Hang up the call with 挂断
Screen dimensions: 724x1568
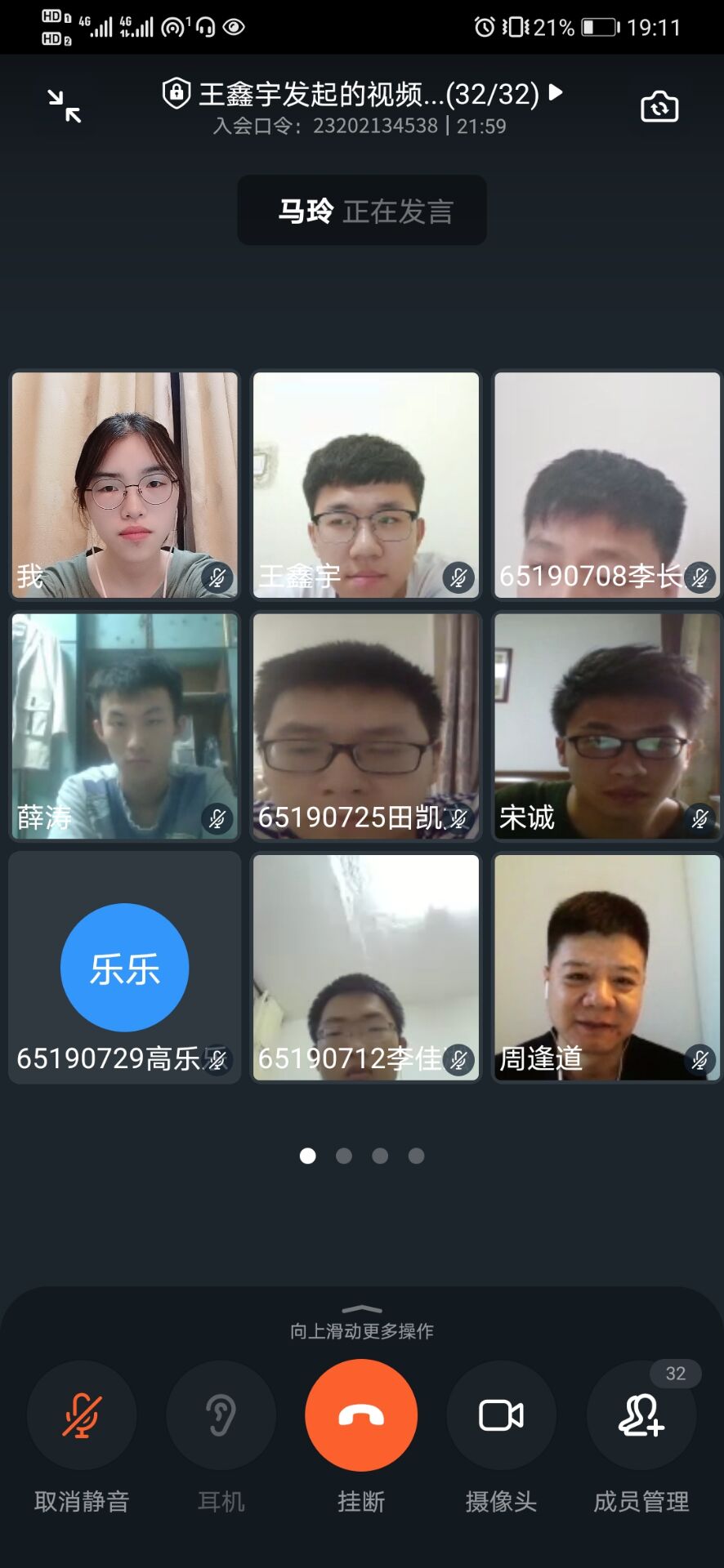[361, 1416]
